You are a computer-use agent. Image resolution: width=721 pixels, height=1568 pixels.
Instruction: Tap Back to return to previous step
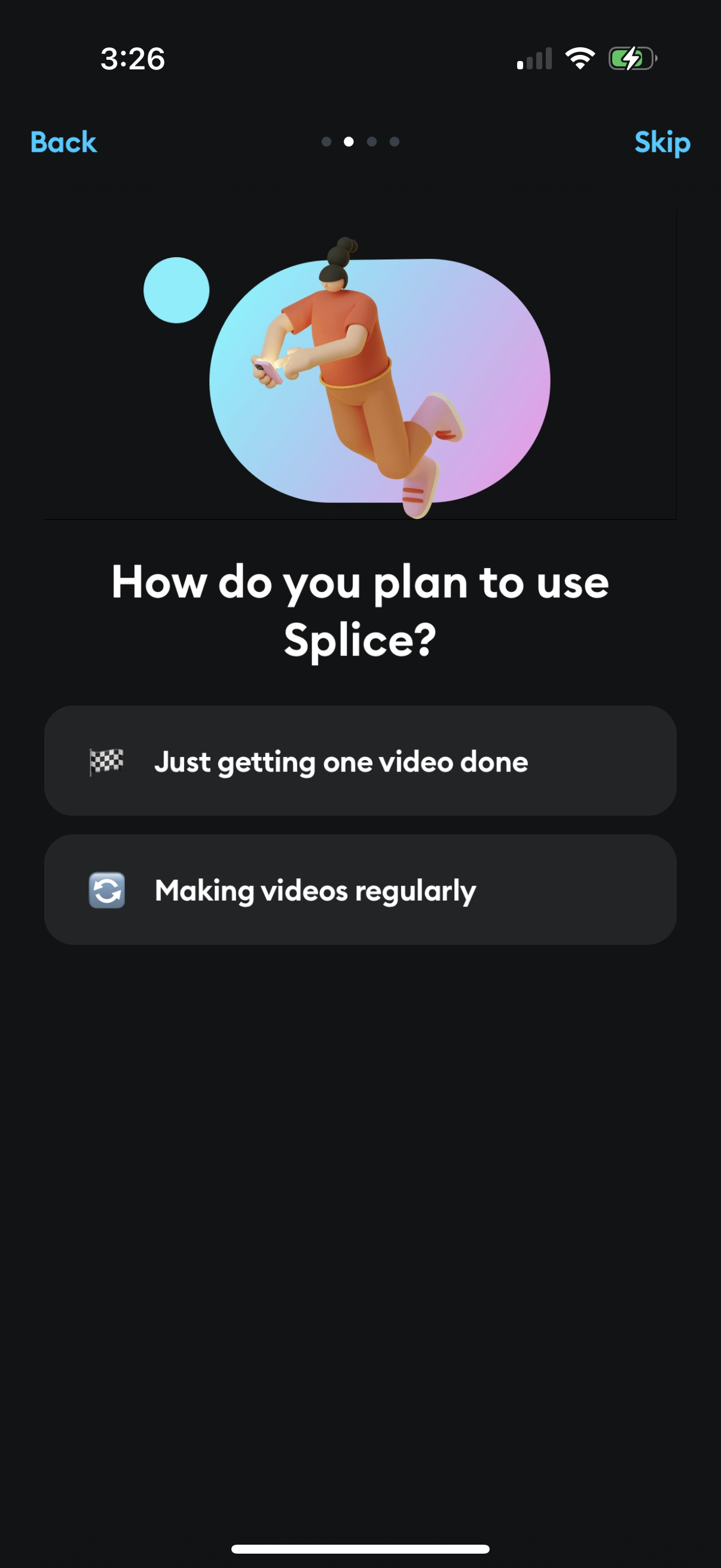(x=63, y=142)
